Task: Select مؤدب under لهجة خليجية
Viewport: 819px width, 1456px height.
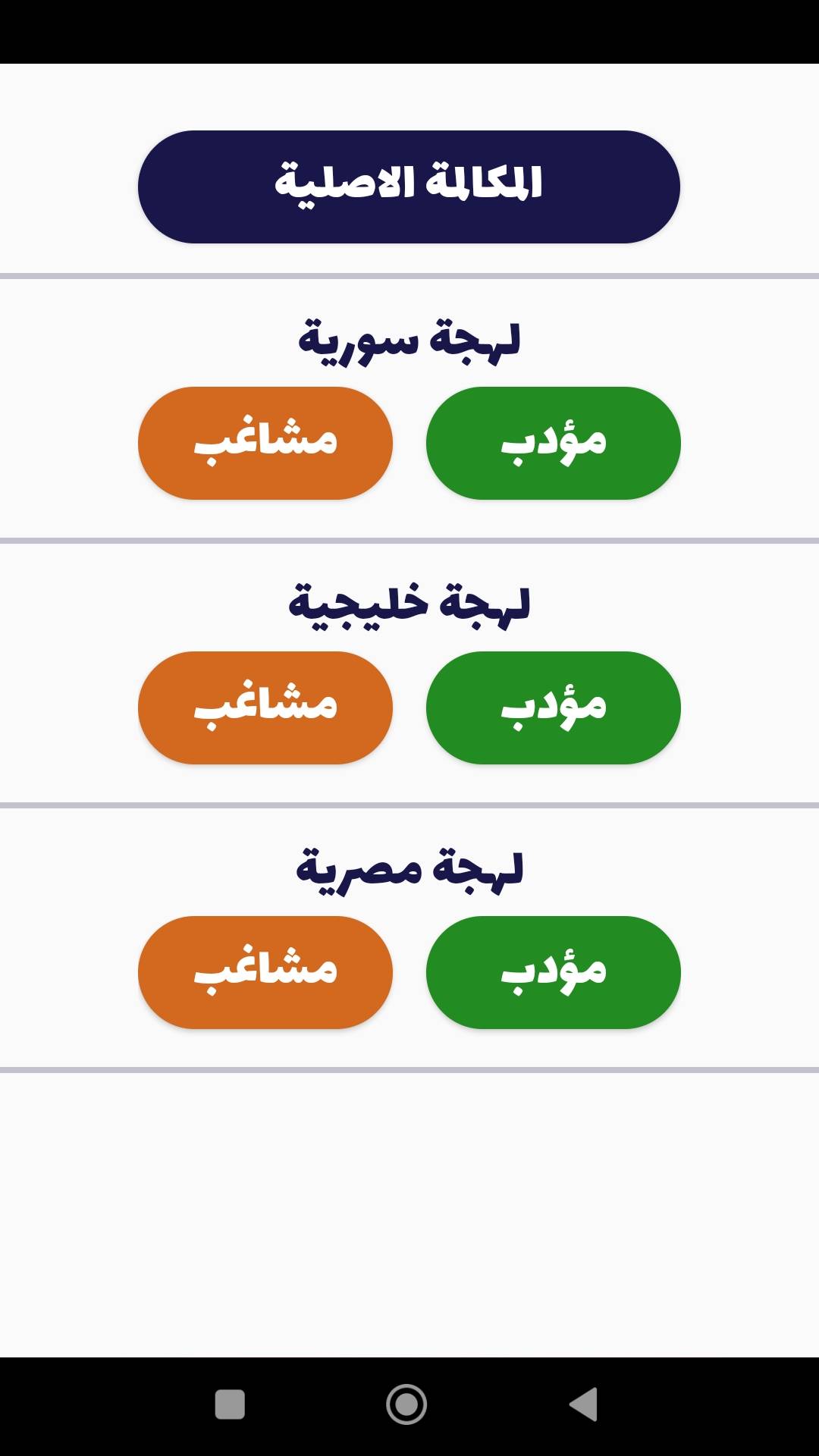Action: [553, 708]
